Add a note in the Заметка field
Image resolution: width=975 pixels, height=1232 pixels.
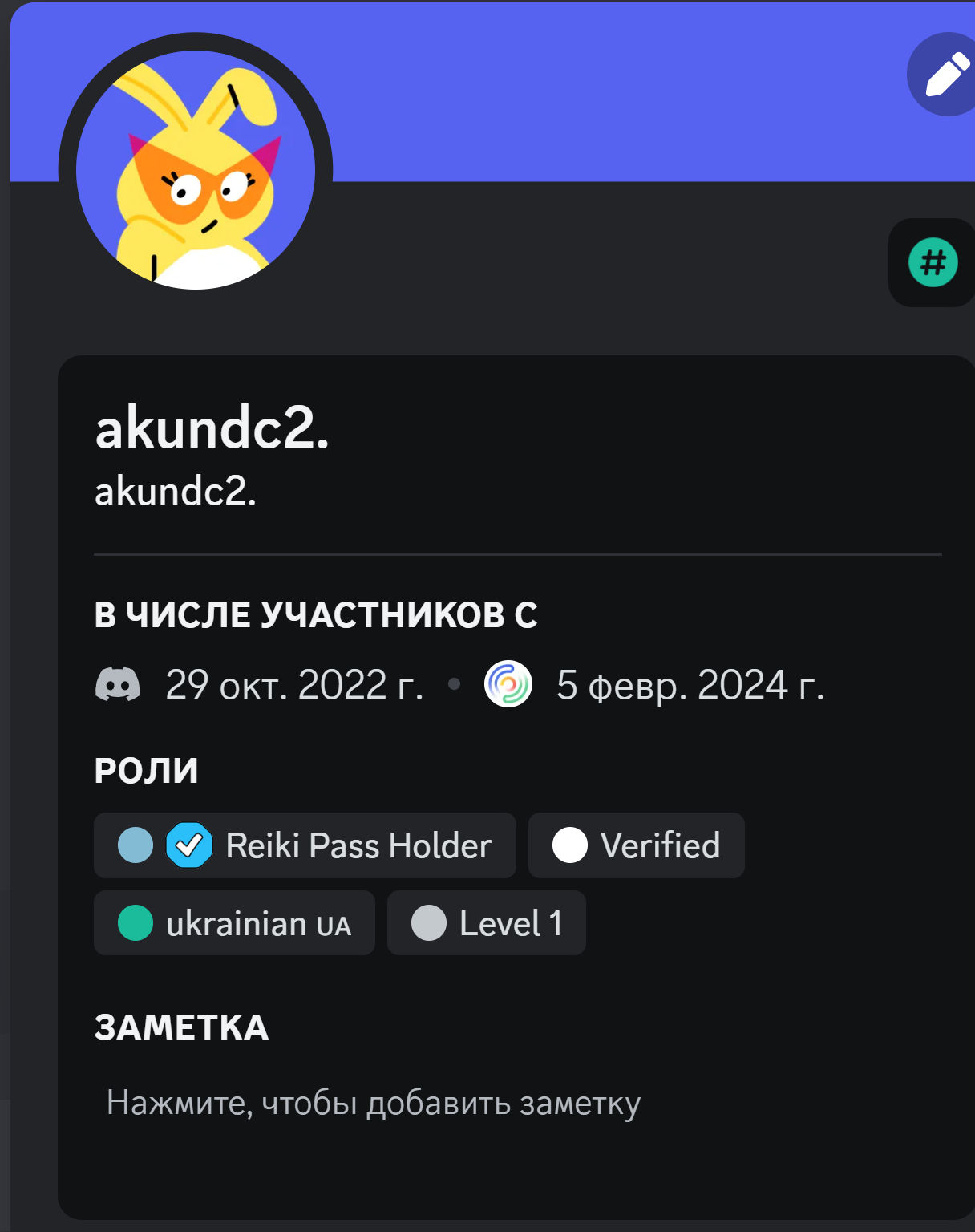tap(374, 1103)
